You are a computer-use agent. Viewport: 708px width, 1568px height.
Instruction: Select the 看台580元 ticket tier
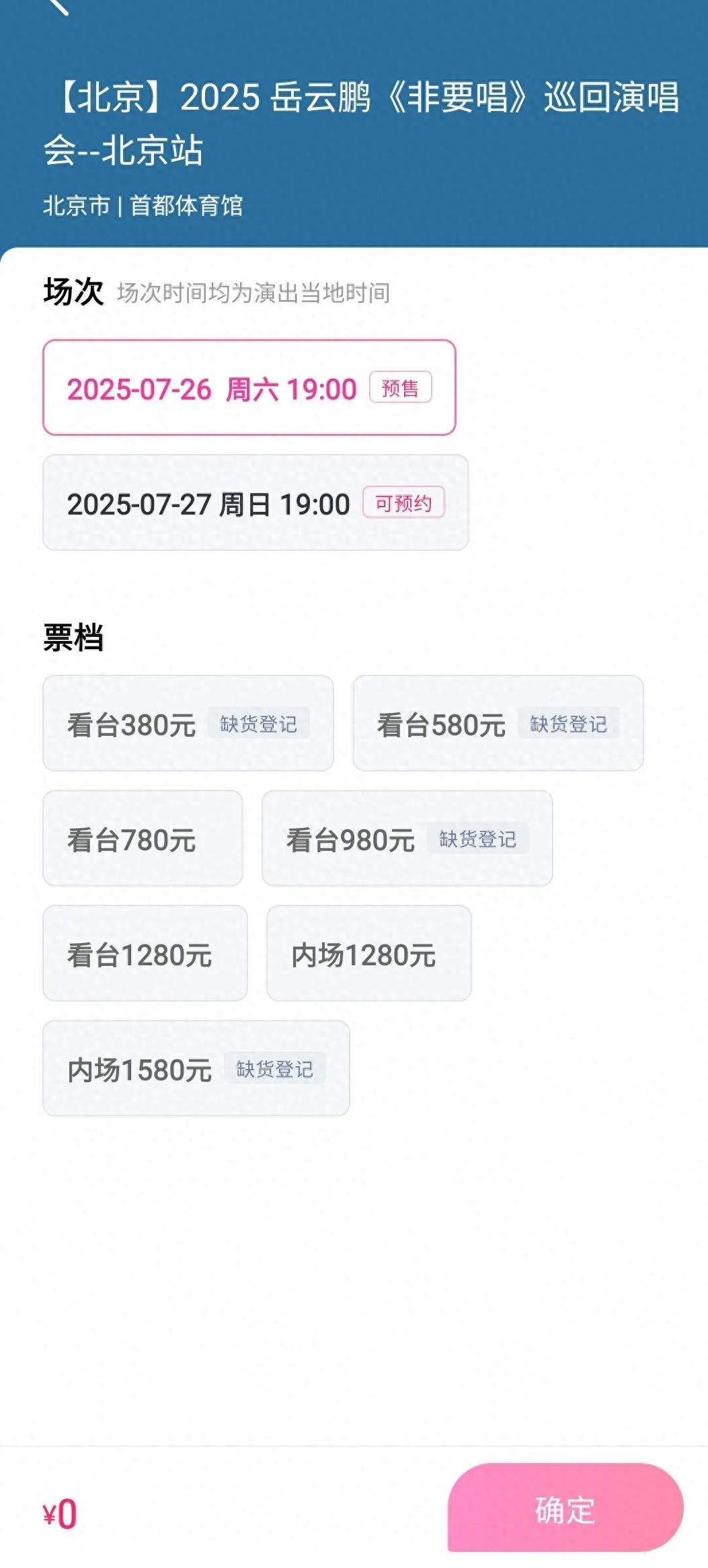coord(498,723)
